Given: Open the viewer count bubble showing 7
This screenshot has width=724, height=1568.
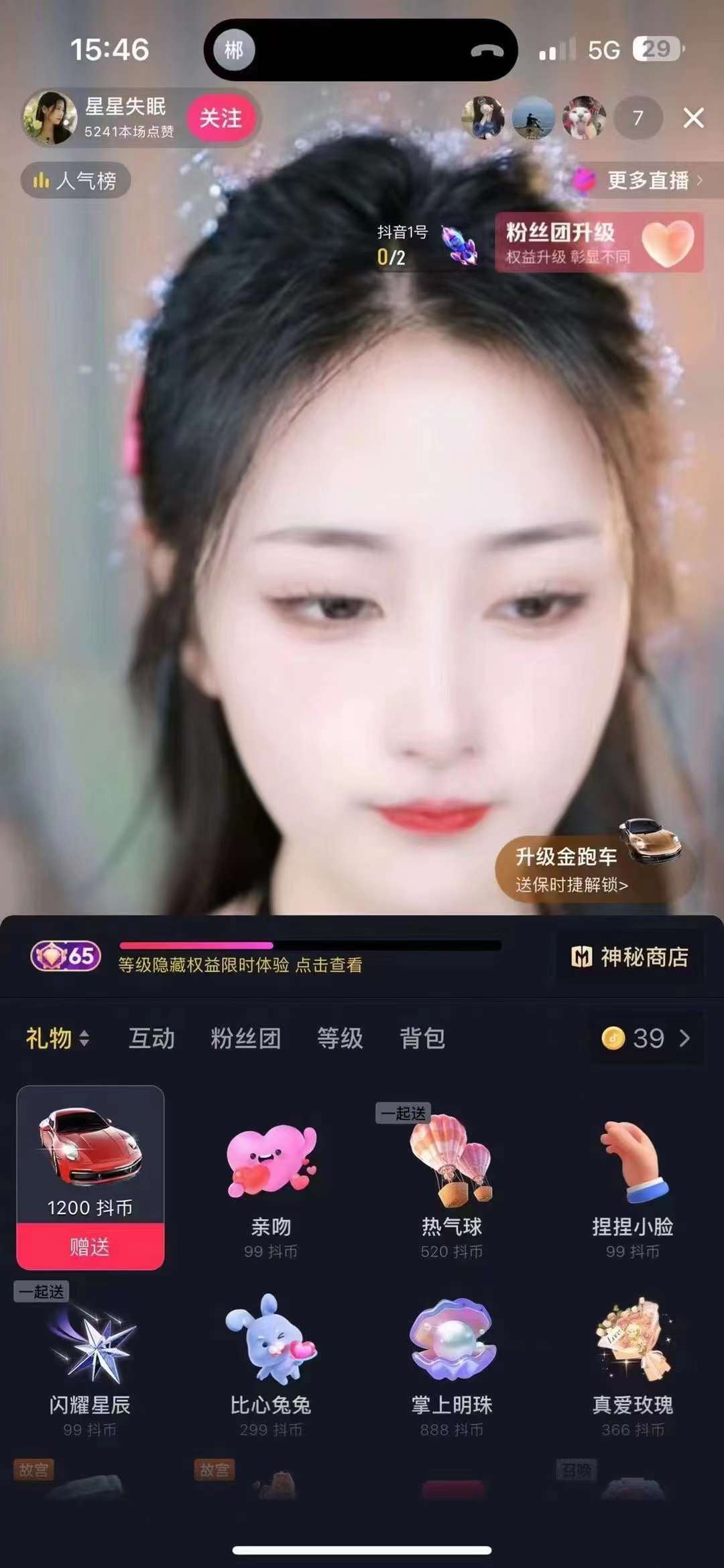Looking at the screenshot, I should (638, 119).
